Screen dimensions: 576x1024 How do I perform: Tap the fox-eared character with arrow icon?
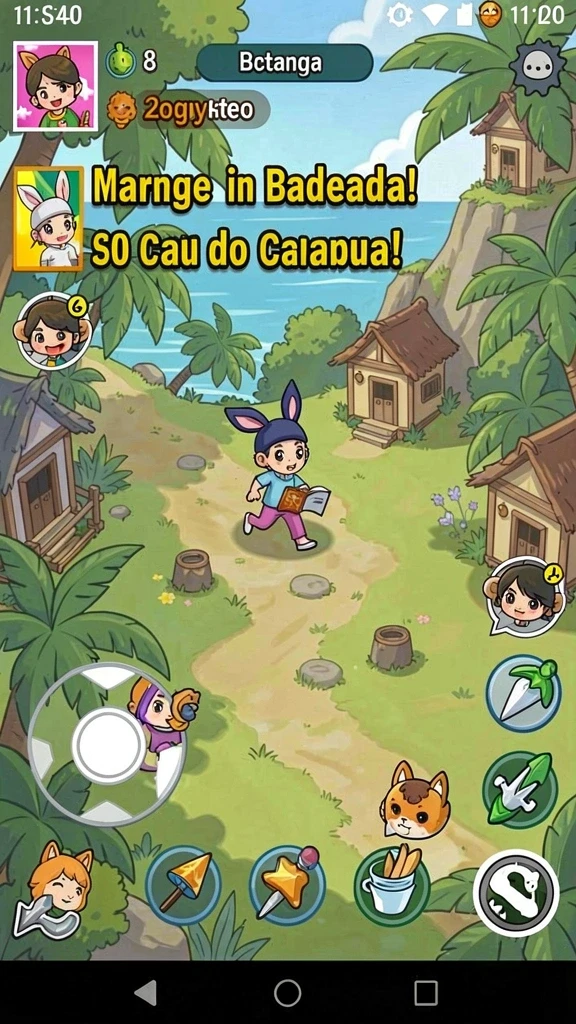pyautogui.click(x=56, y=891)
